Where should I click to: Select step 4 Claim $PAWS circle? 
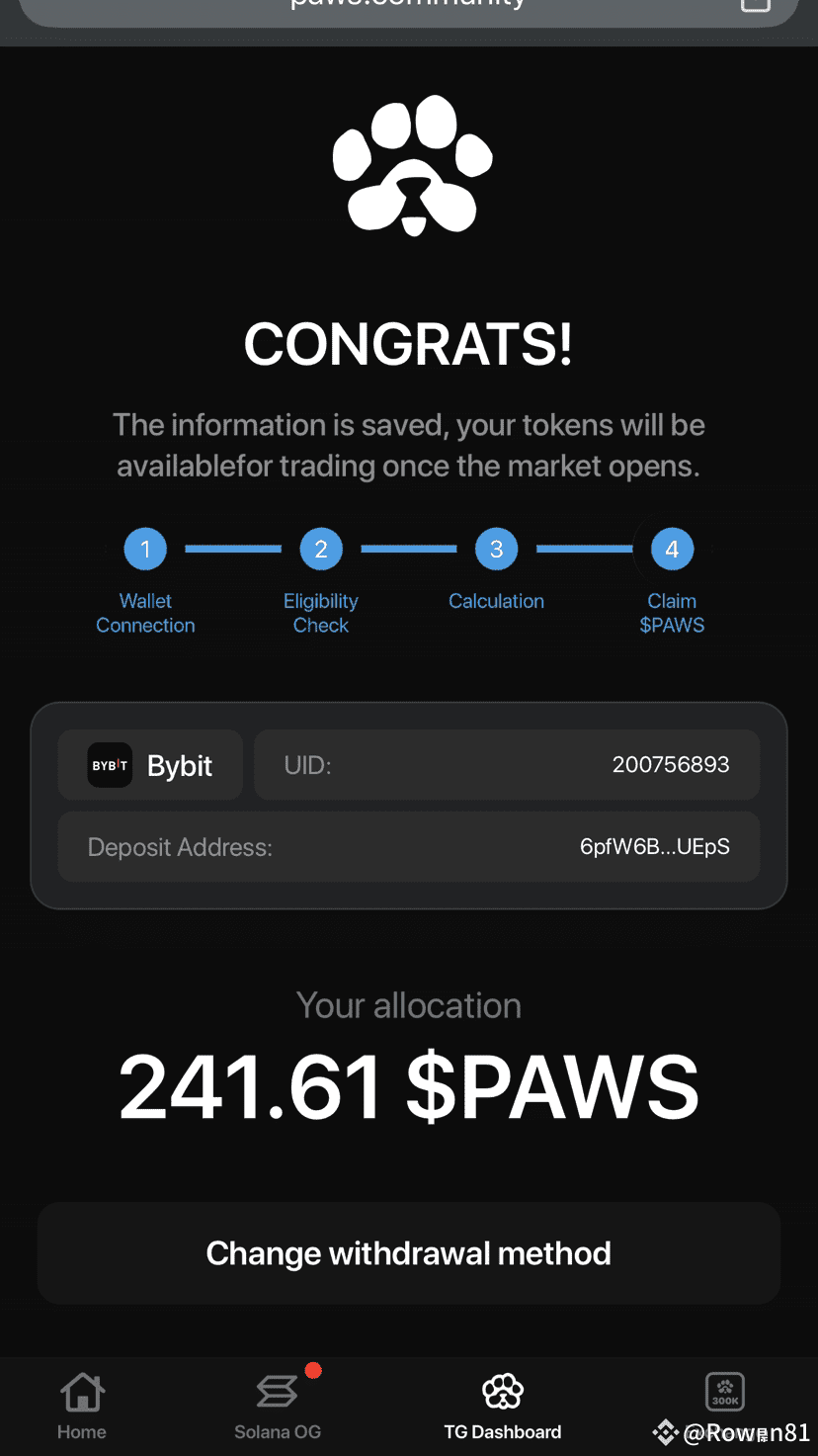[x=673, y=549]
